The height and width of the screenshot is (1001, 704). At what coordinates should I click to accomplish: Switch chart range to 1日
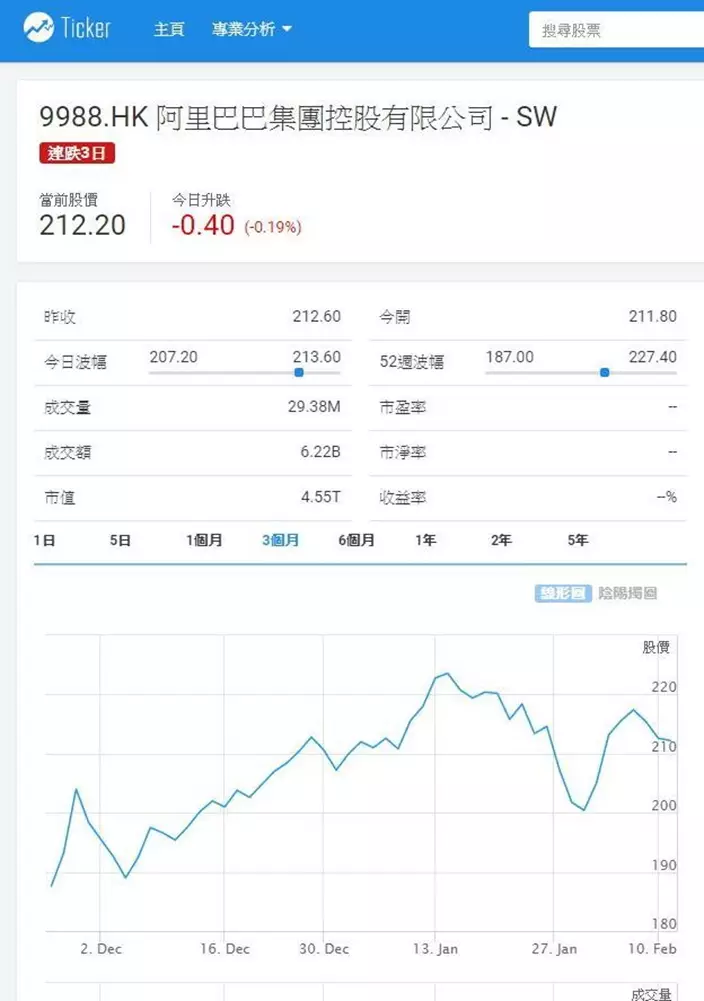click(x=44, y=540)
